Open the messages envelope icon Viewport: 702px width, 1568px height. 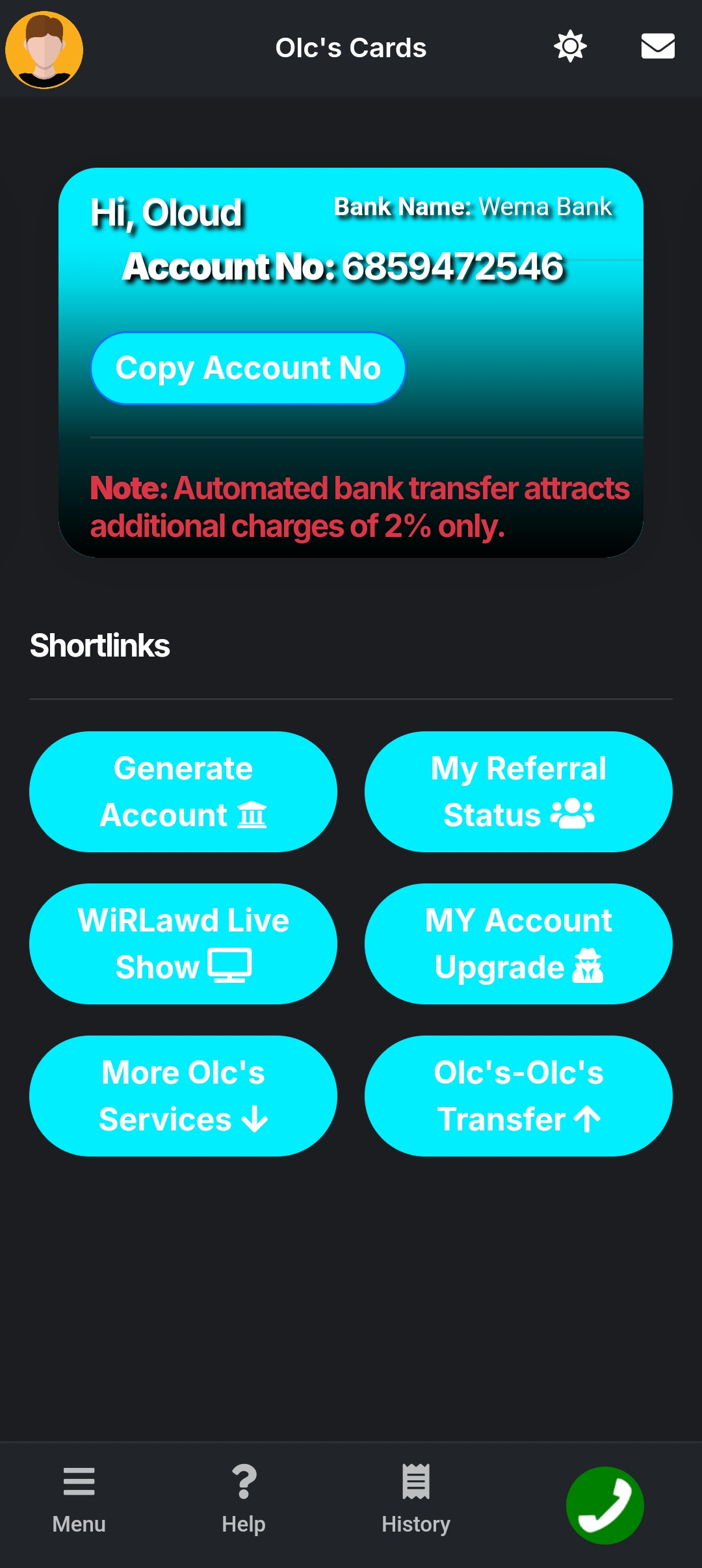(658, 47)
